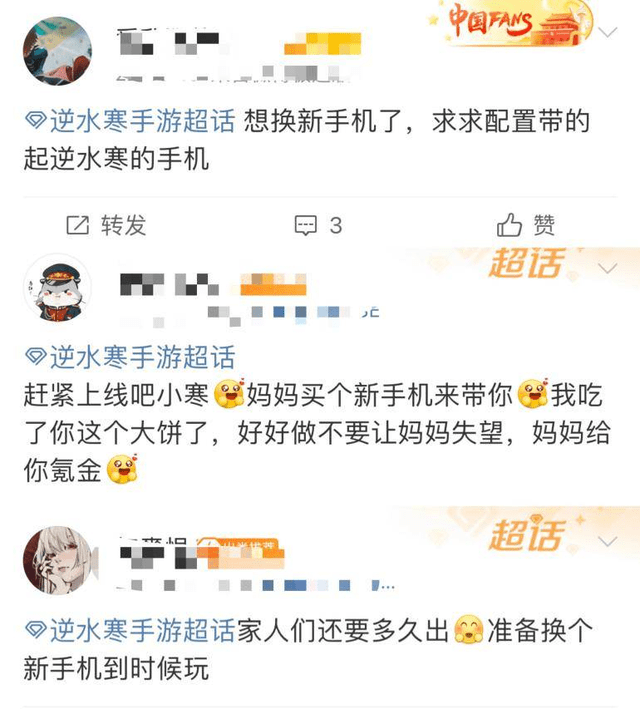This screenshot has height=709, width=640.
Task: Open the 逆水寒手游超话 link before 家人们还要多久出
Action: (x=130, y=631)
